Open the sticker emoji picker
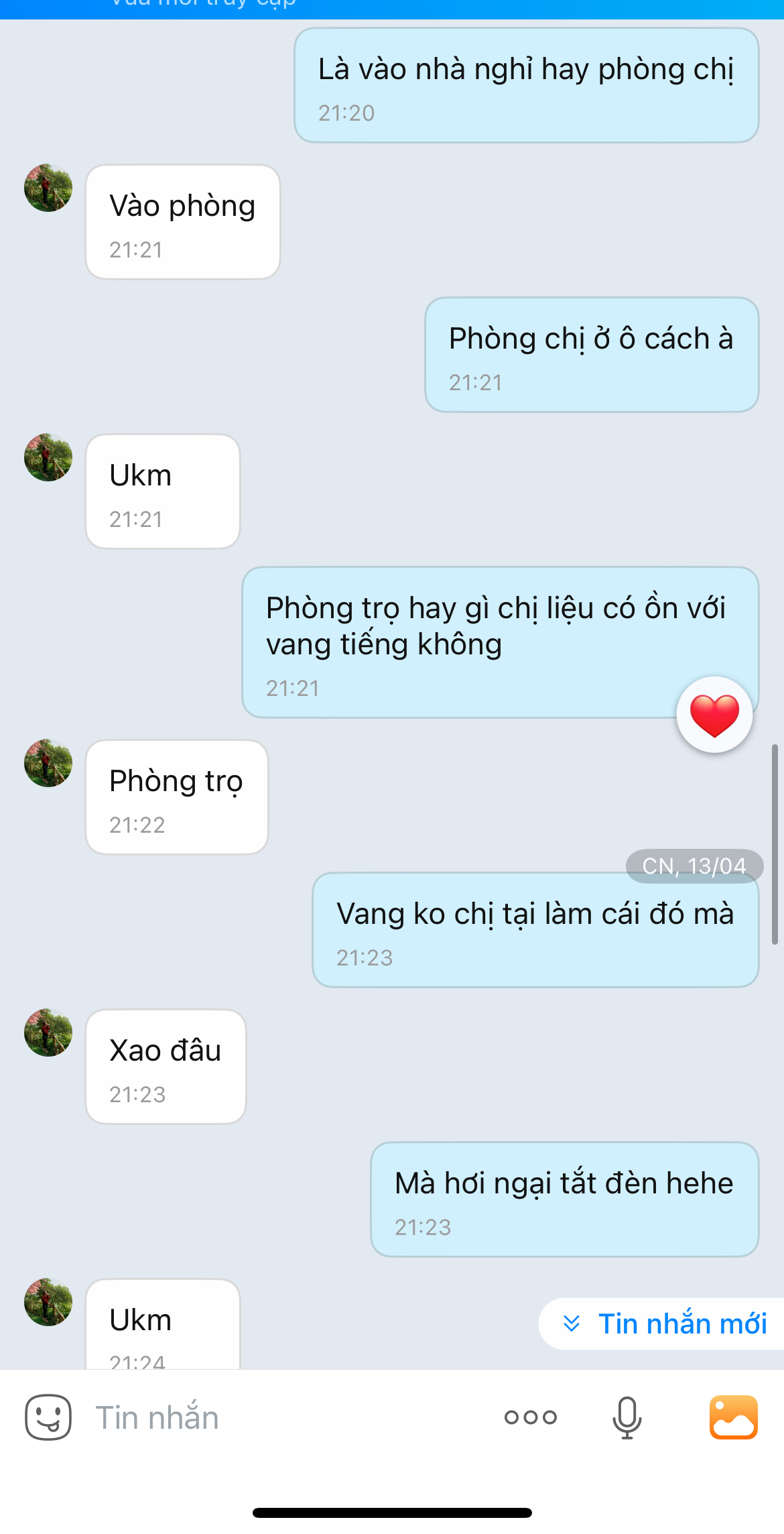The image size is (784, 1534). [x=48, y=1417]
